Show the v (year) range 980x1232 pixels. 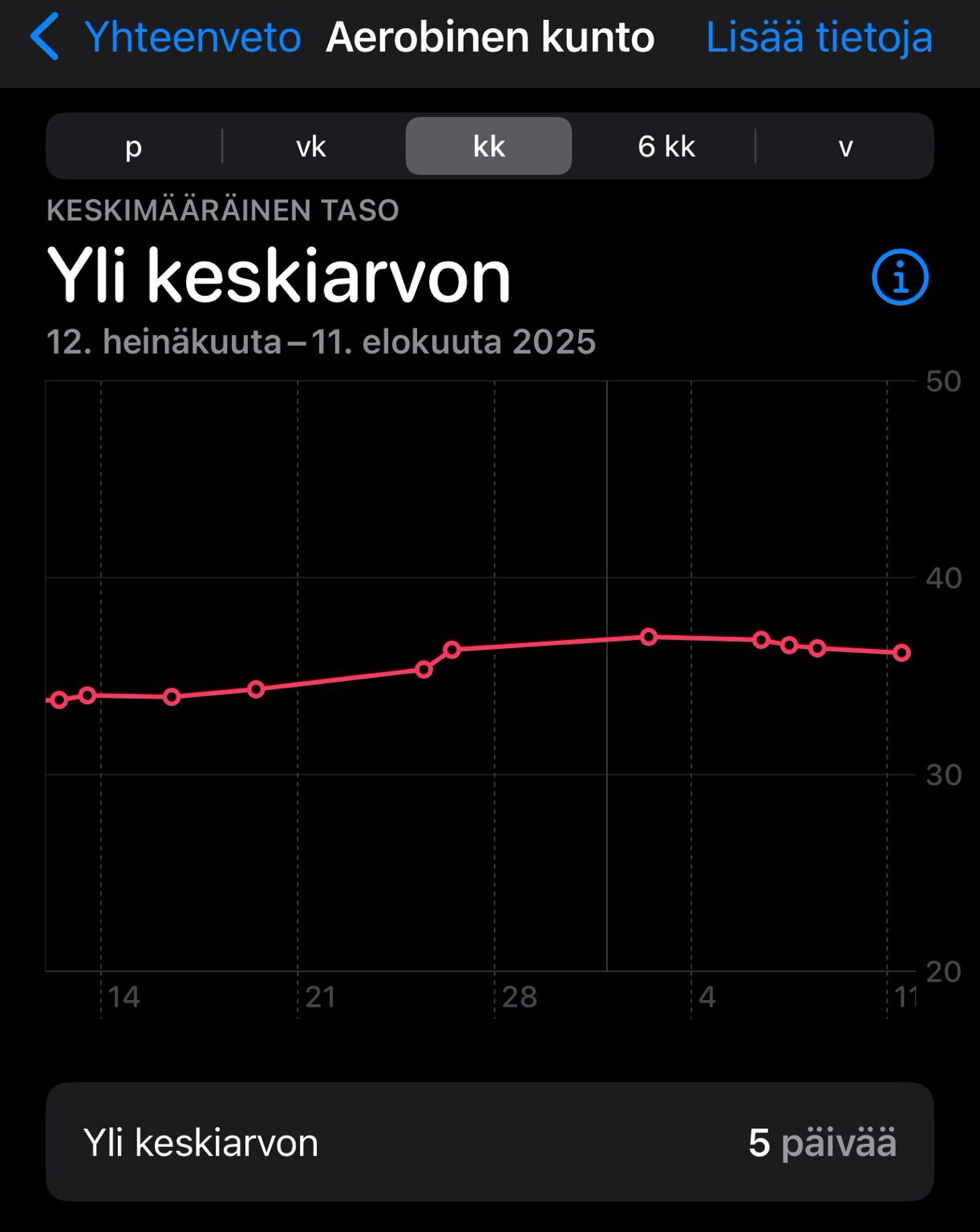(x=844, y=146)
